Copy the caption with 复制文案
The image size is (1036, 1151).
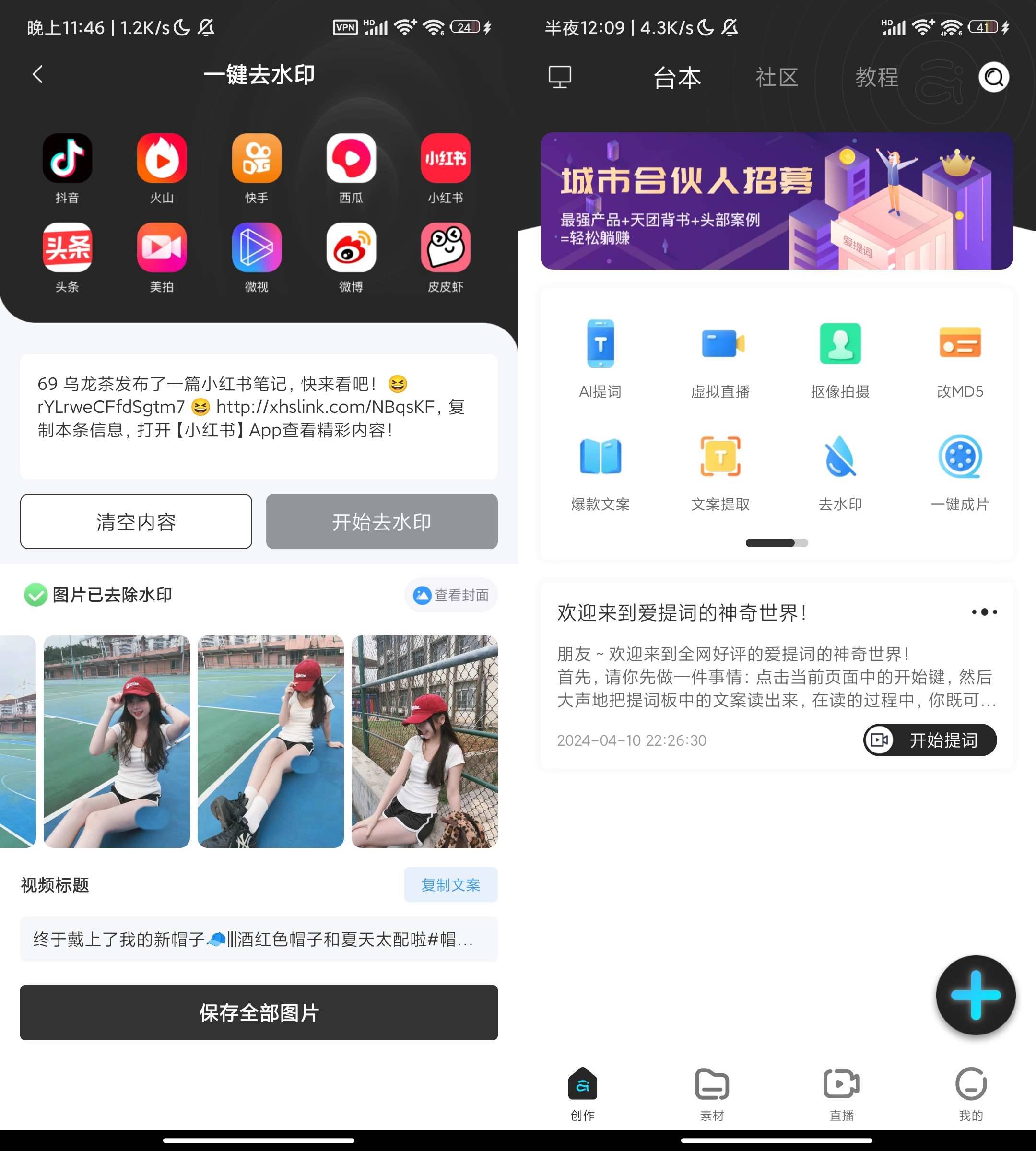450,885
